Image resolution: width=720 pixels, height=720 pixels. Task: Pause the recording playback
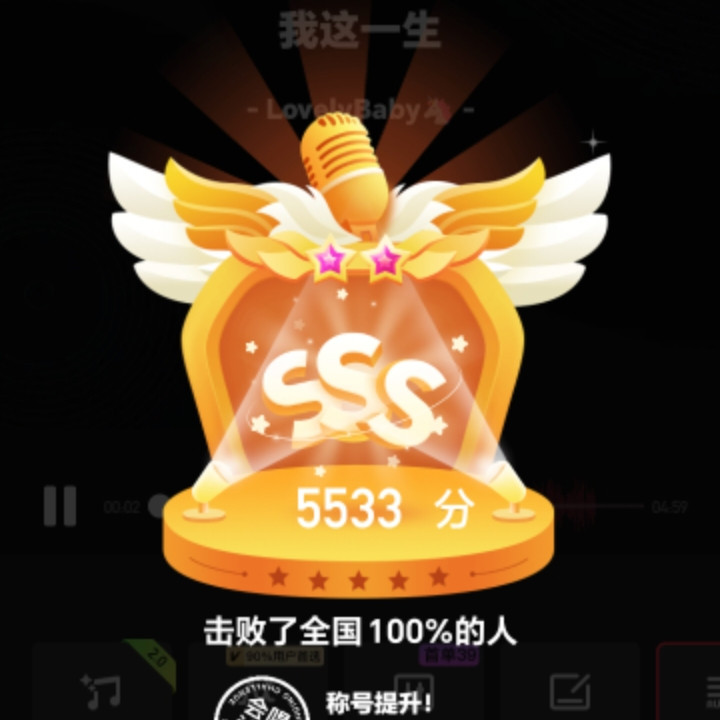pyautogui.click(x=60, y=506)
